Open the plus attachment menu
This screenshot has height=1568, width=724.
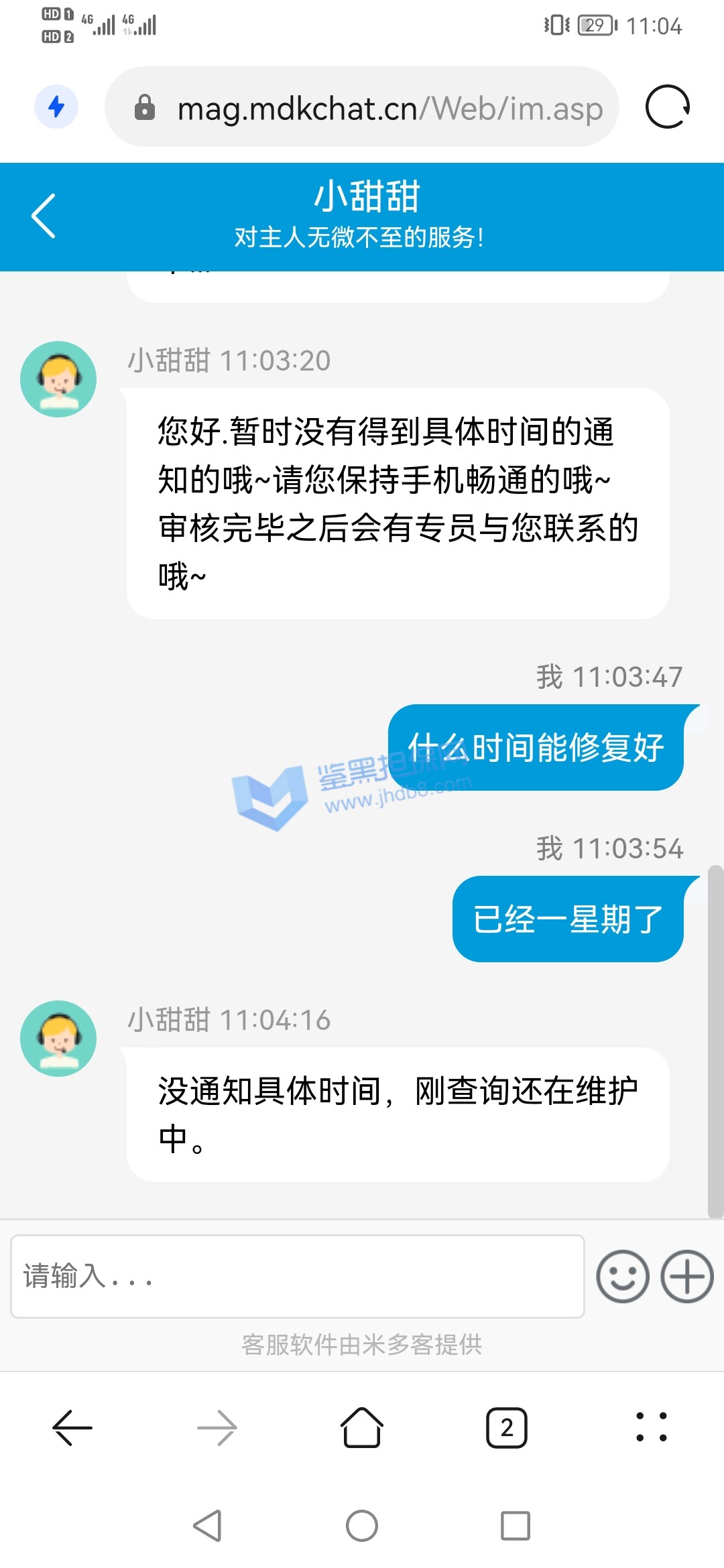pos(686,1276)
